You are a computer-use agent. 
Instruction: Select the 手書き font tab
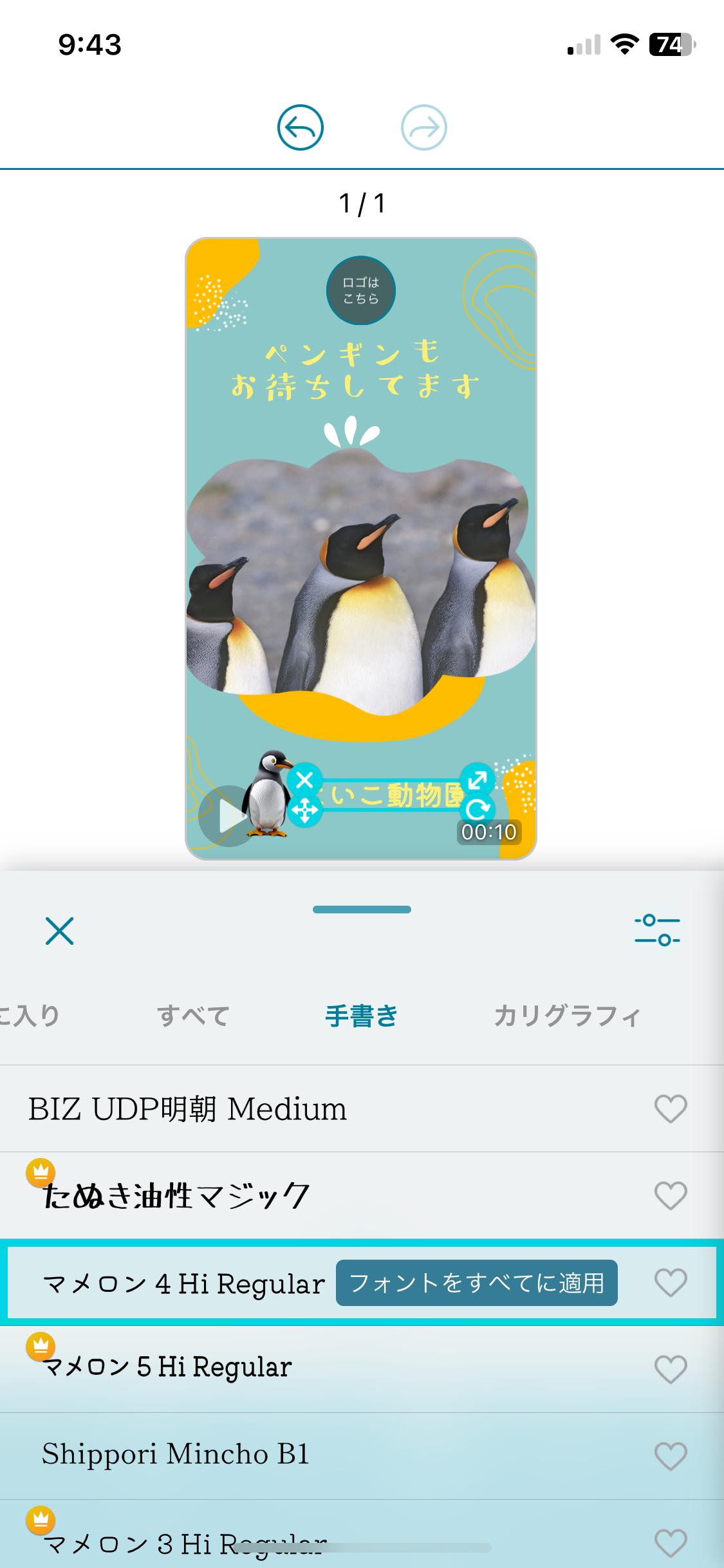[361, 1016]
